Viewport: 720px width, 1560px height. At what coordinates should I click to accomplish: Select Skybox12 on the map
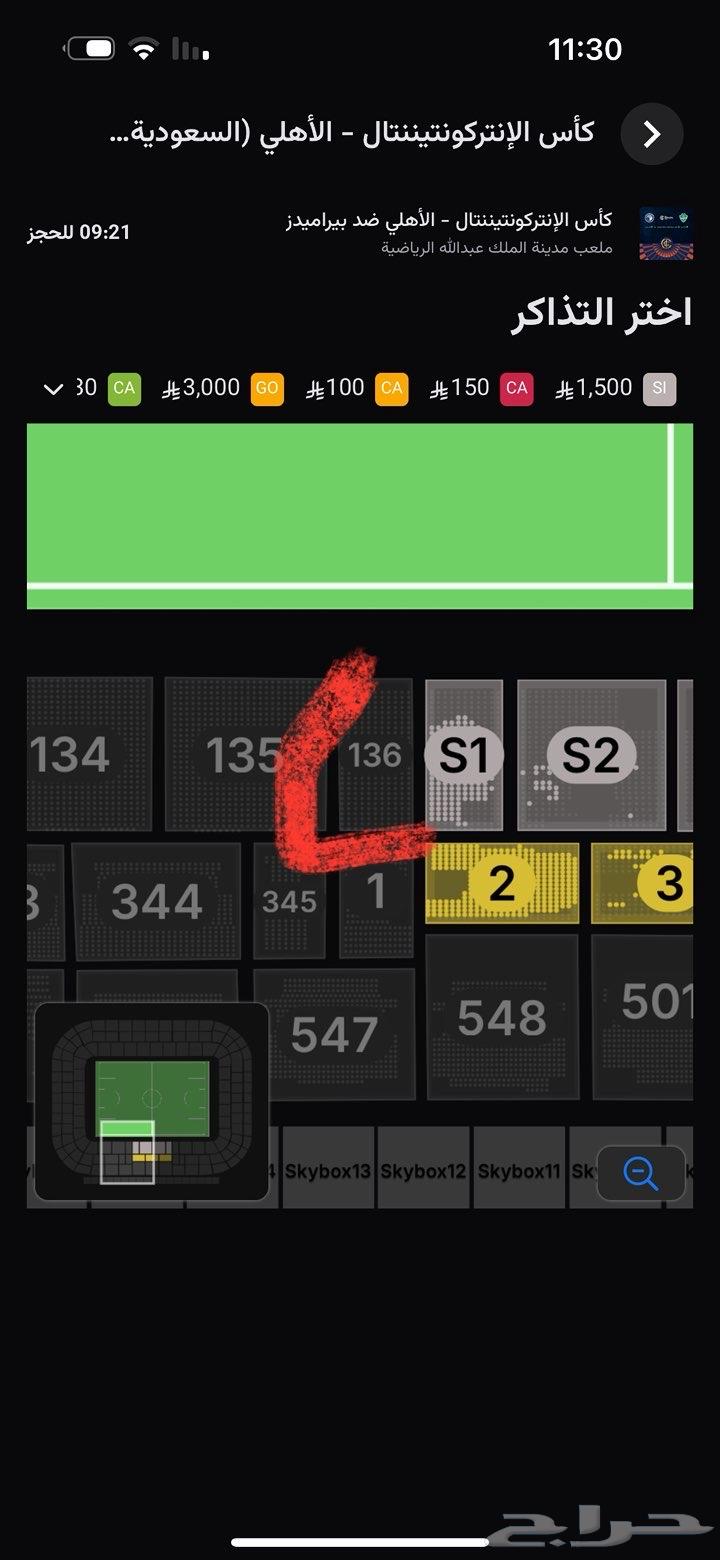[422, 1170]
